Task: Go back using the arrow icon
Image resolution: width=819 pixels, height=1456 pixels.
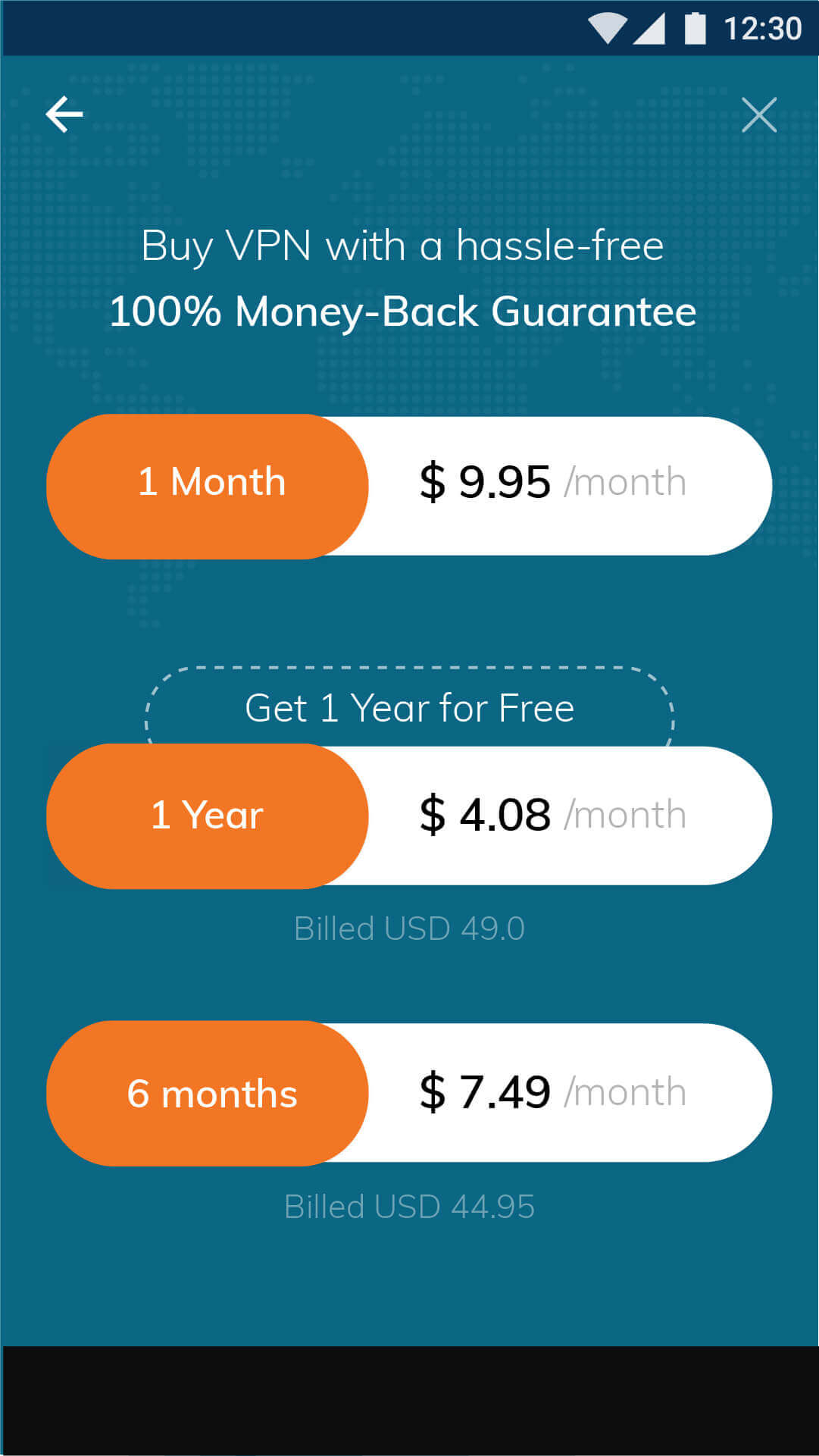Action: [64, 114]
